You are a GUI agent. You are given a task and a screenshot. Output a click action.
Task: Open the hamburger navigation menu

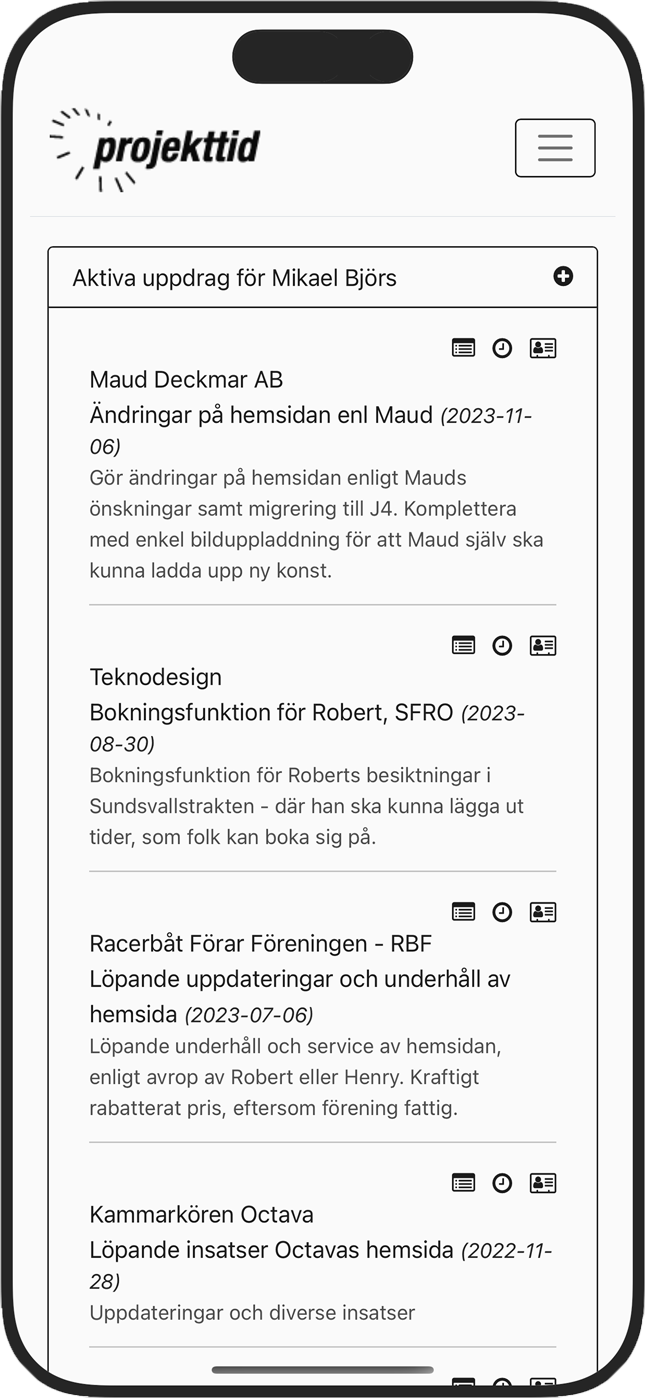[555, 148]
